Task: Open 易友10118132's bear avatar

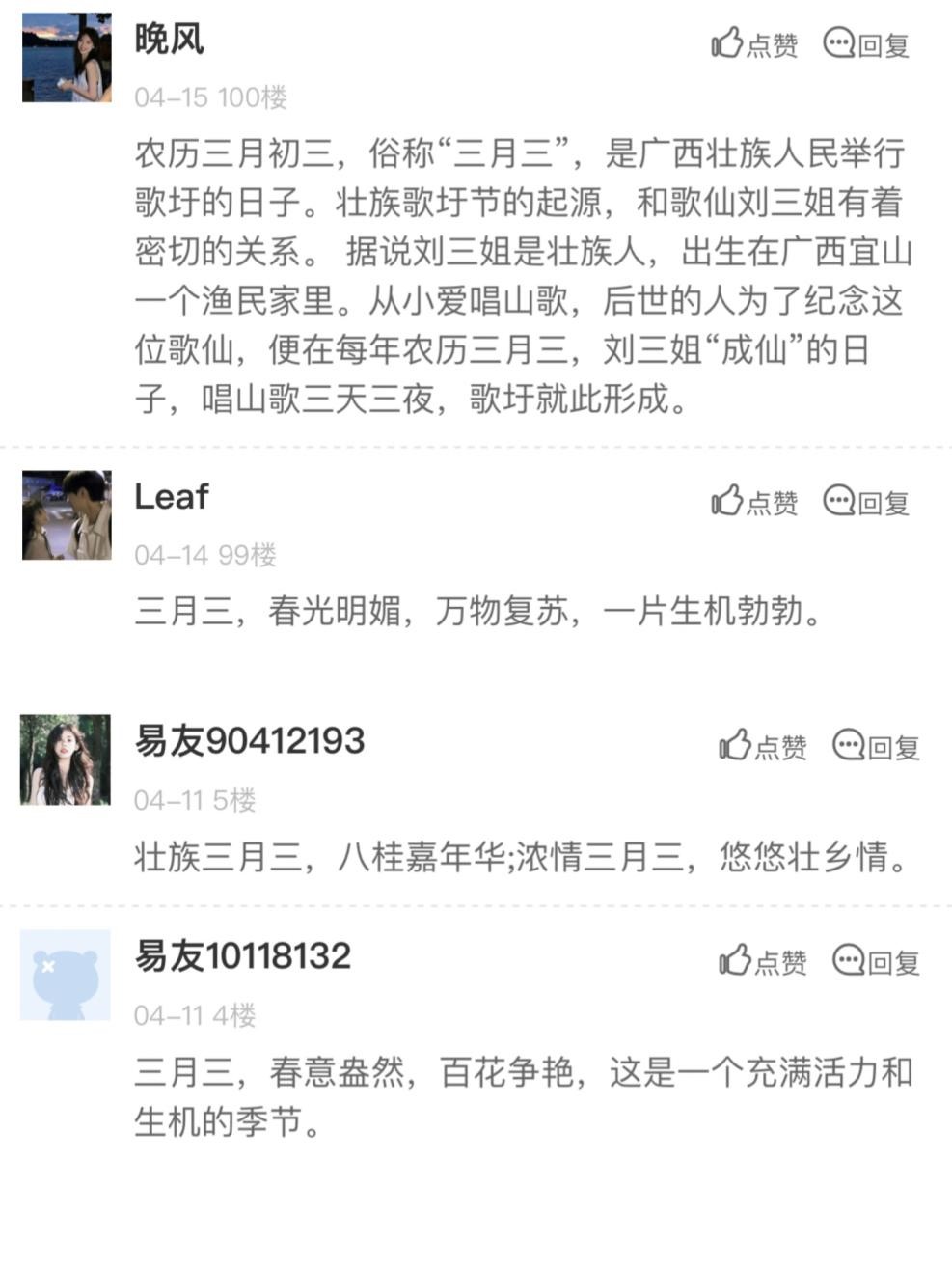Action: tap(66, 976)
